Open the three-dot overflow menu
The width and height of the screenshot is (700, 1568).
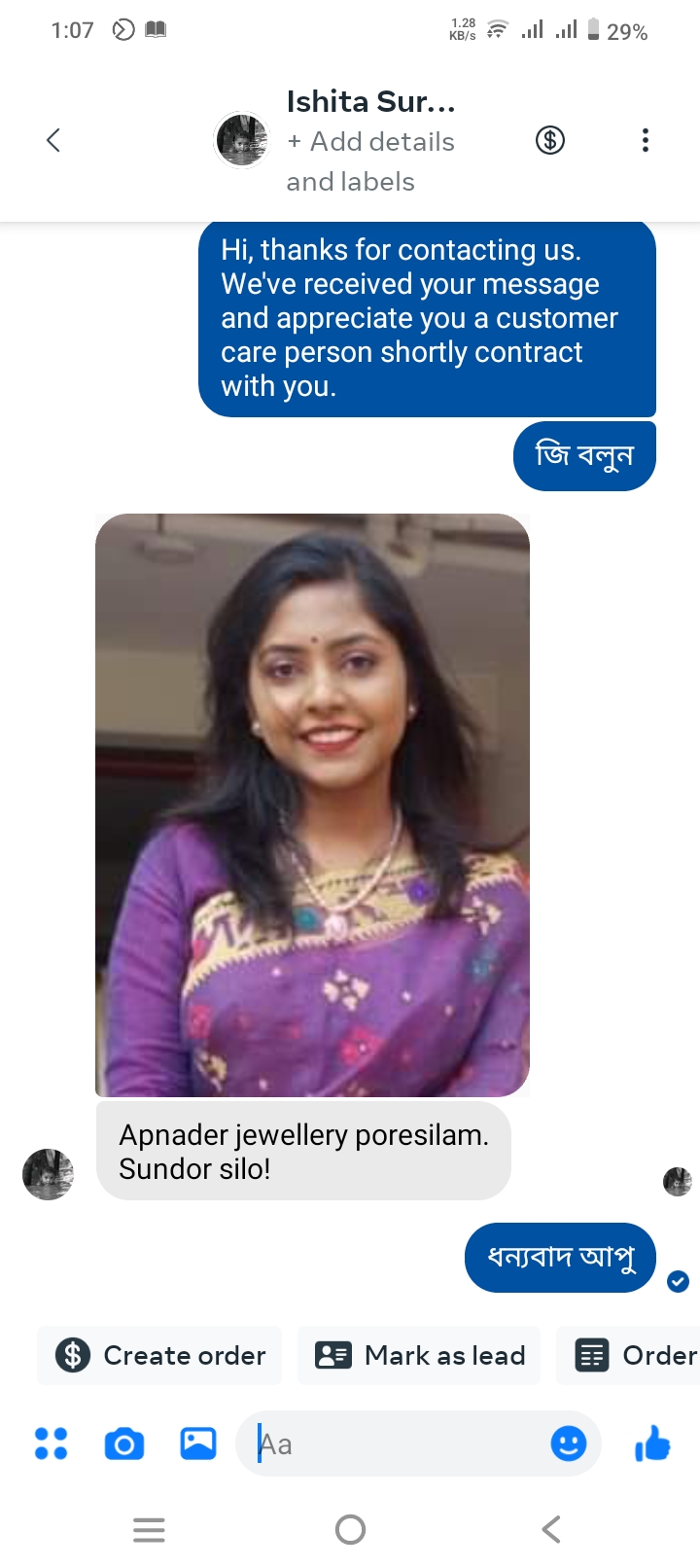(645, 140)
